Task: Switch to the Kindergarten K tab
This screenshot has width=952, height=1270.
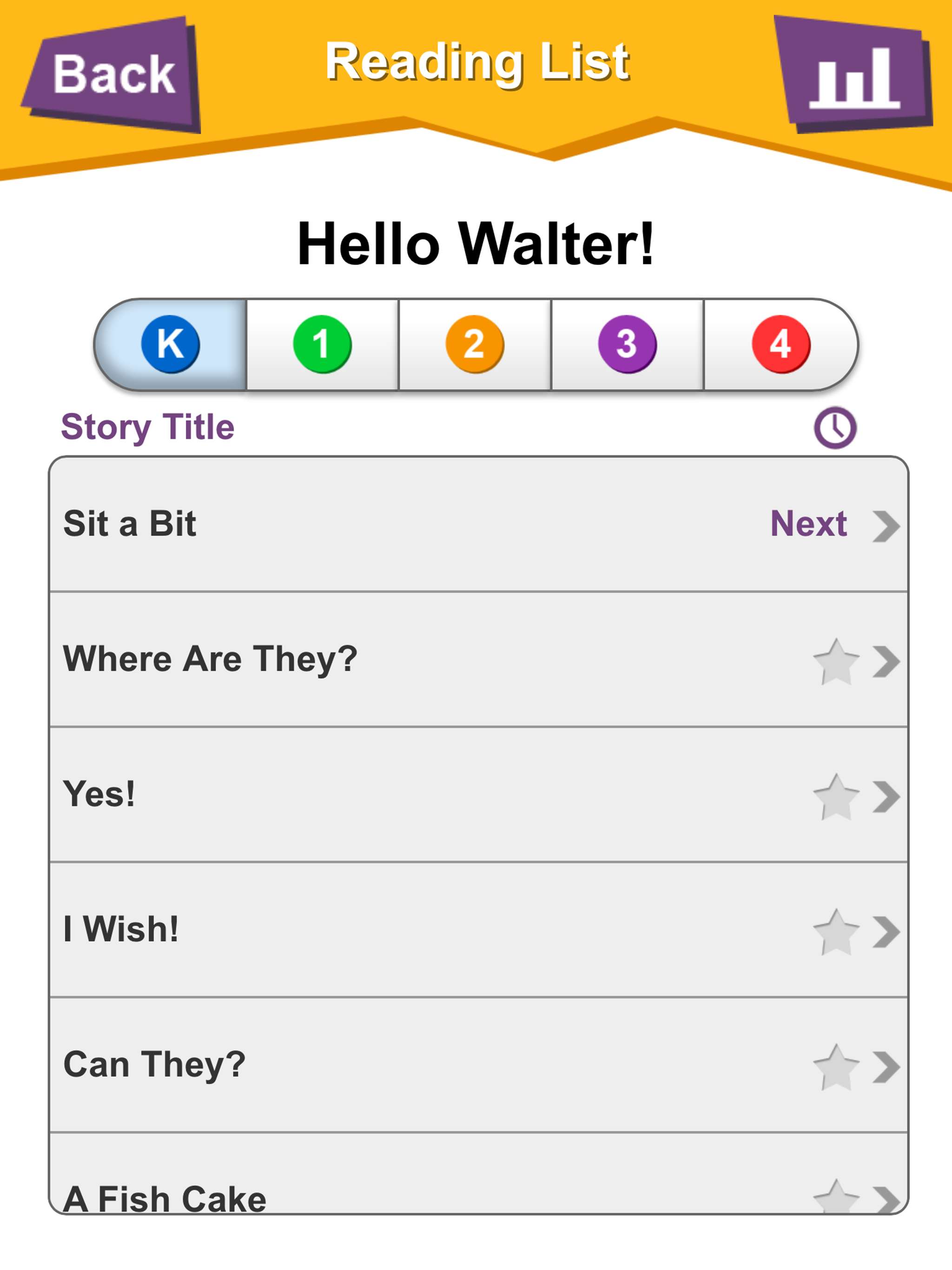Action: pos(170,344)
